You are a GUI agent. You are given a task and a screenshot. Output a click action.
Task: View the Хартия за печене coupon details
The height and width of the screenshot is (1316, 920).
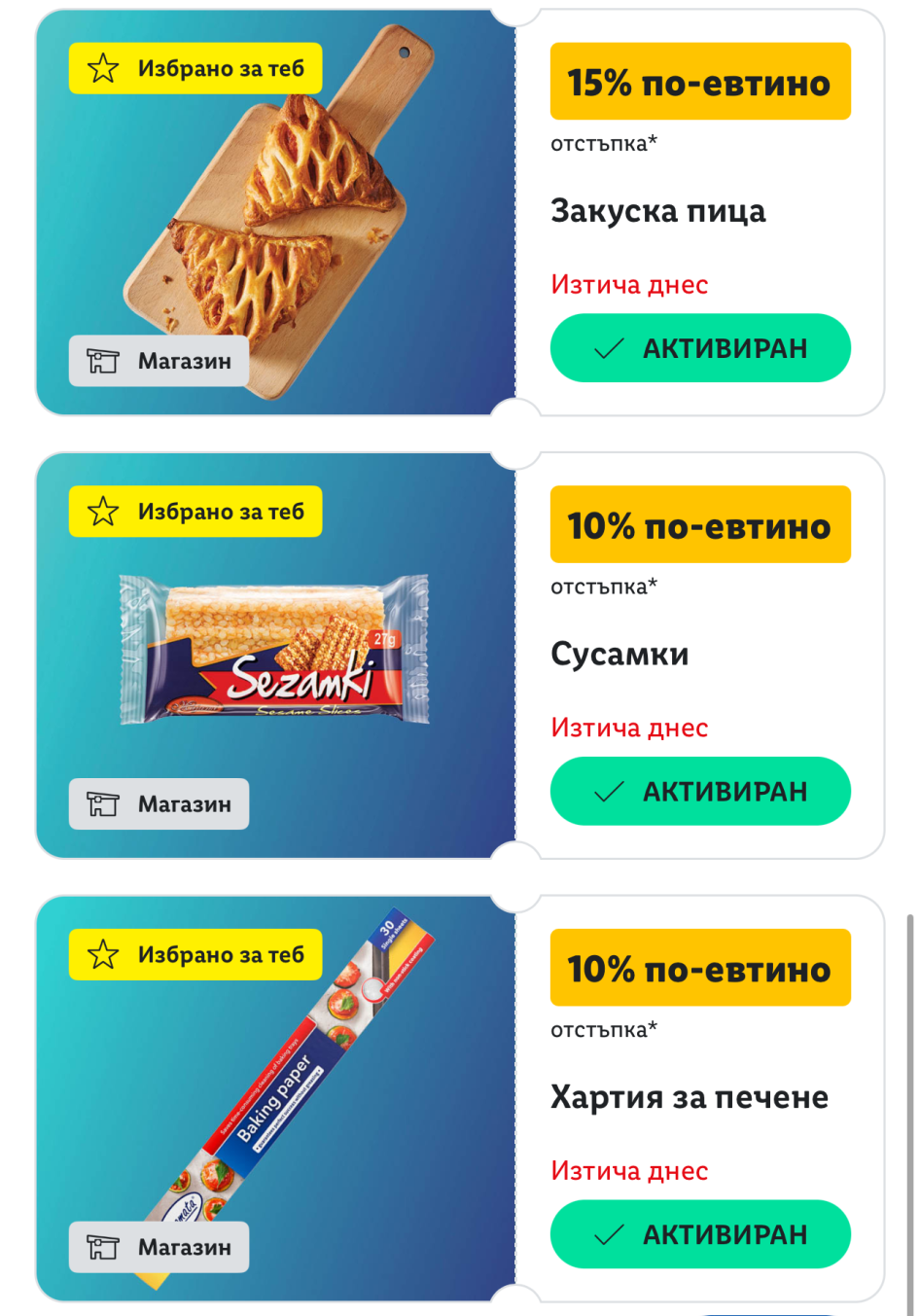460,1098
